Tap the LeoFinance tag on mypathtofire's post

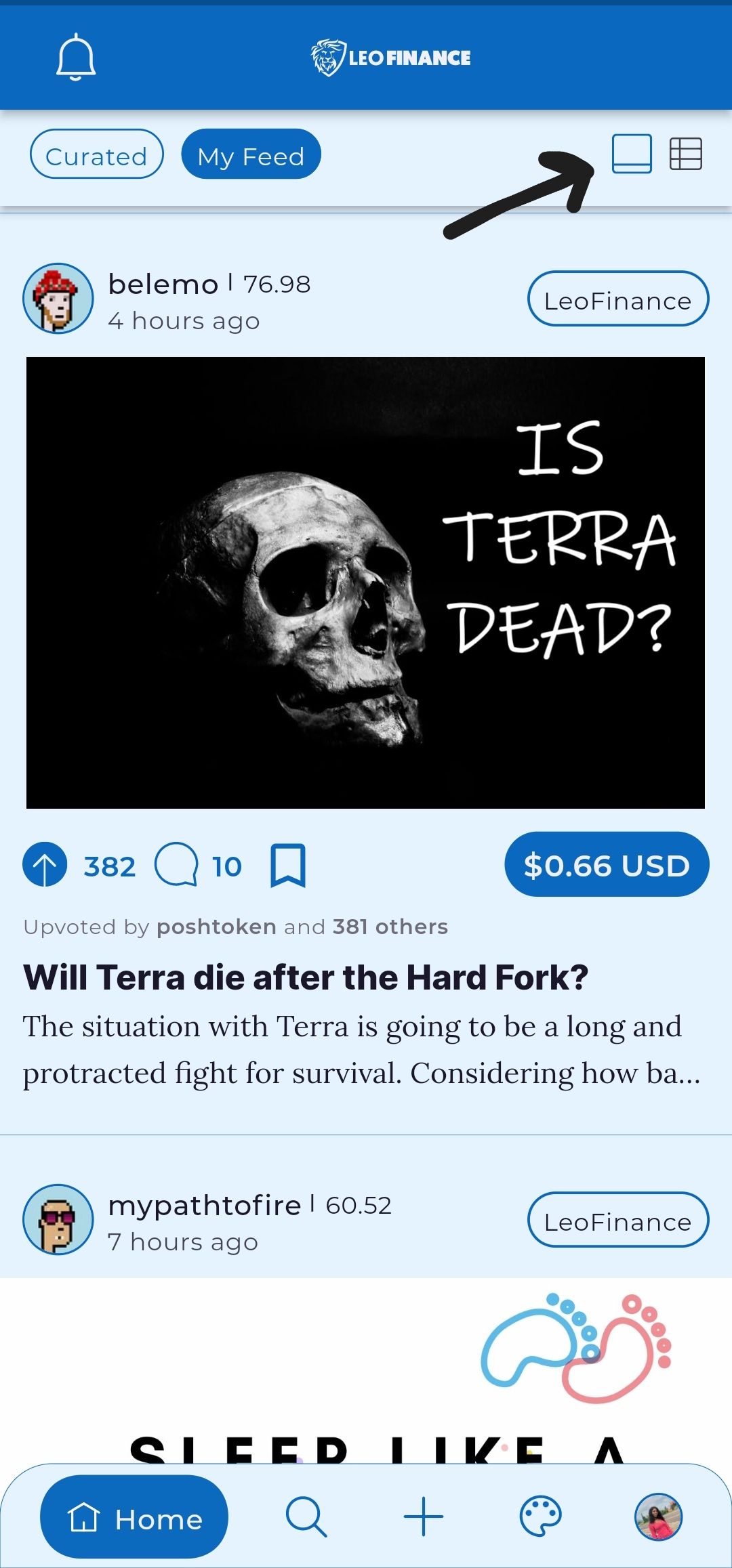pyautogui.click(x=617, y=1220)
